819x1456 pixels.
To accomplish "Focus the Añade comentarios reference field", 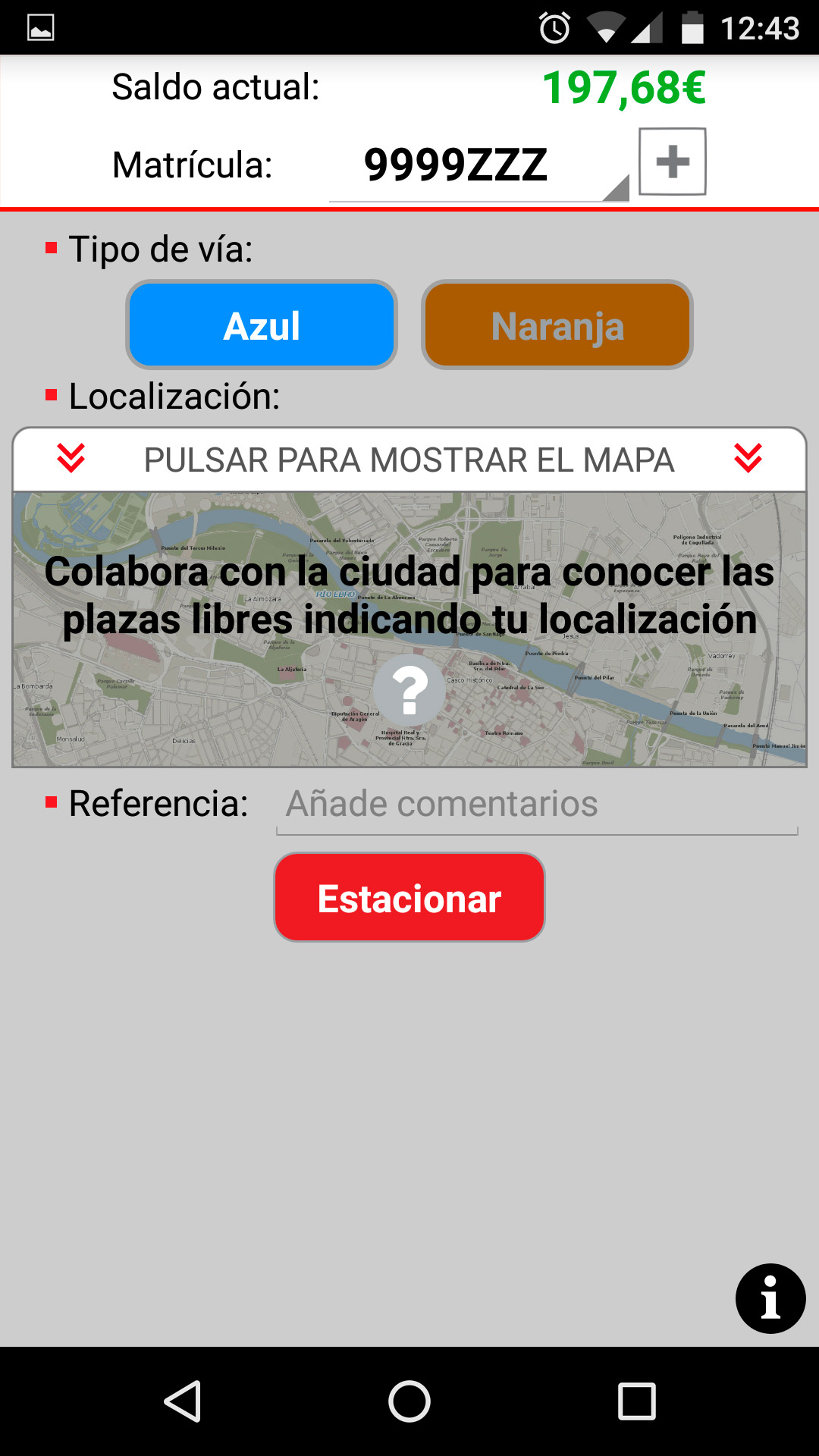I will coord(537,805).
